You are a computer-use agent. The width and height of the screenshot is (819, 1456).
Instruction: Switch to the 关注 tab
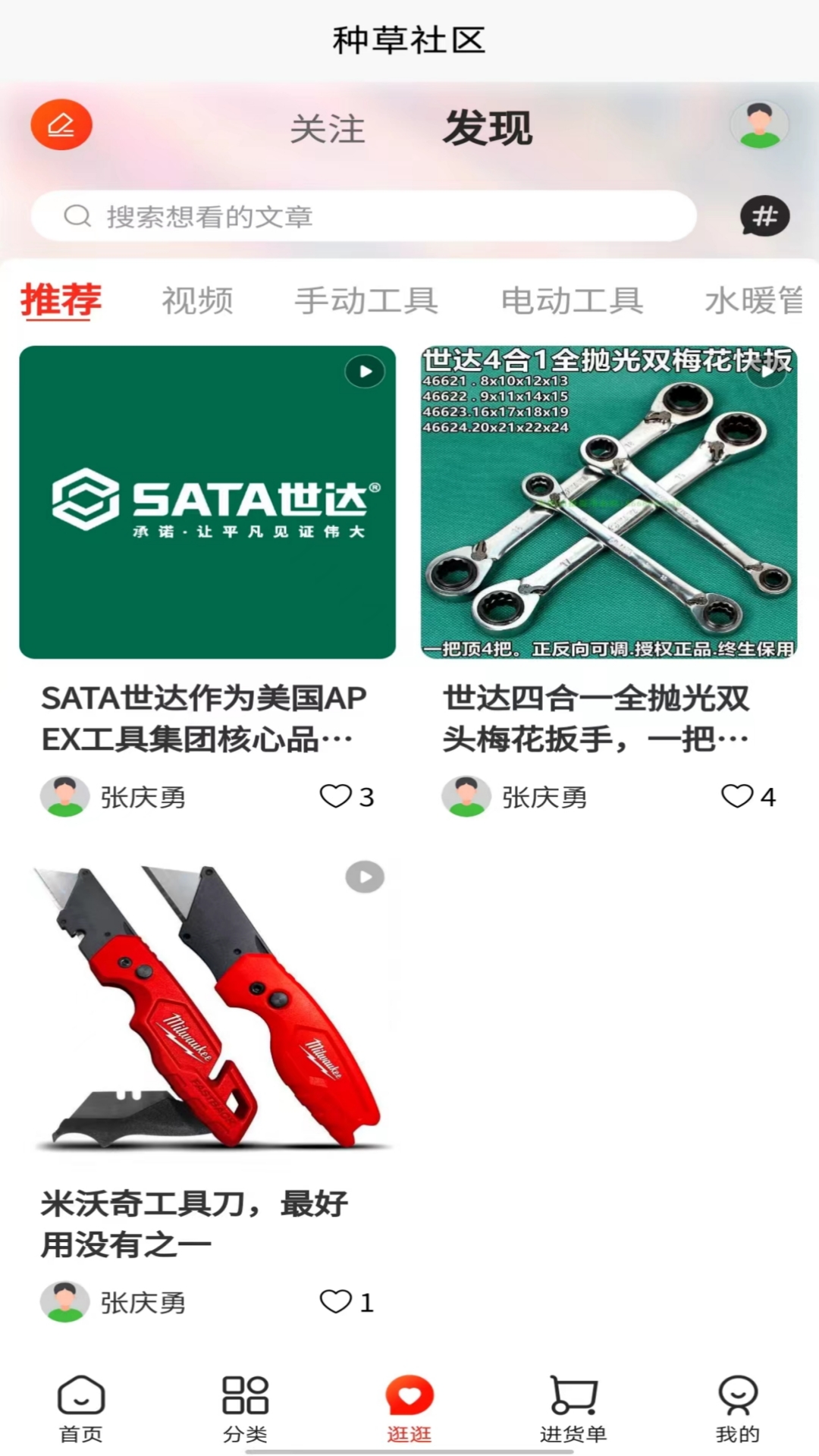pos(328,129)
